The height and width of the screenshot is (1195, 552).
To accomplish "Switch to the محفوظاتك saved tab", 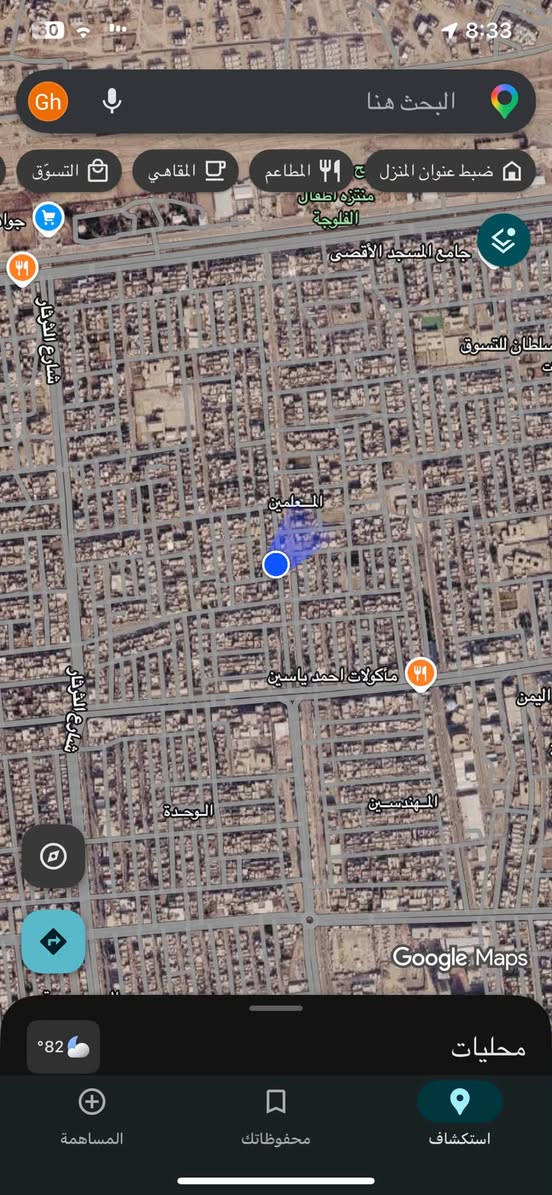I will click(276, 1114).
